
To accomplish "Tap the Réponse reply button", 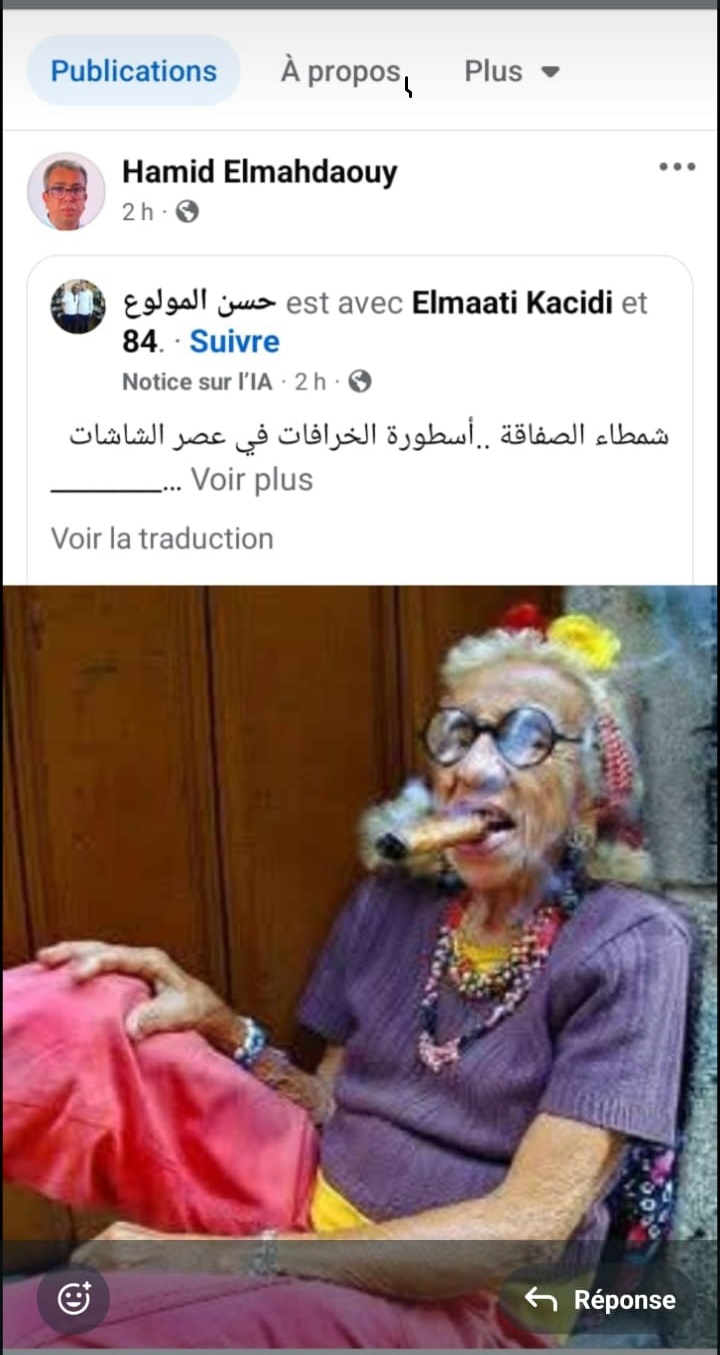I will pos(601,1300).
